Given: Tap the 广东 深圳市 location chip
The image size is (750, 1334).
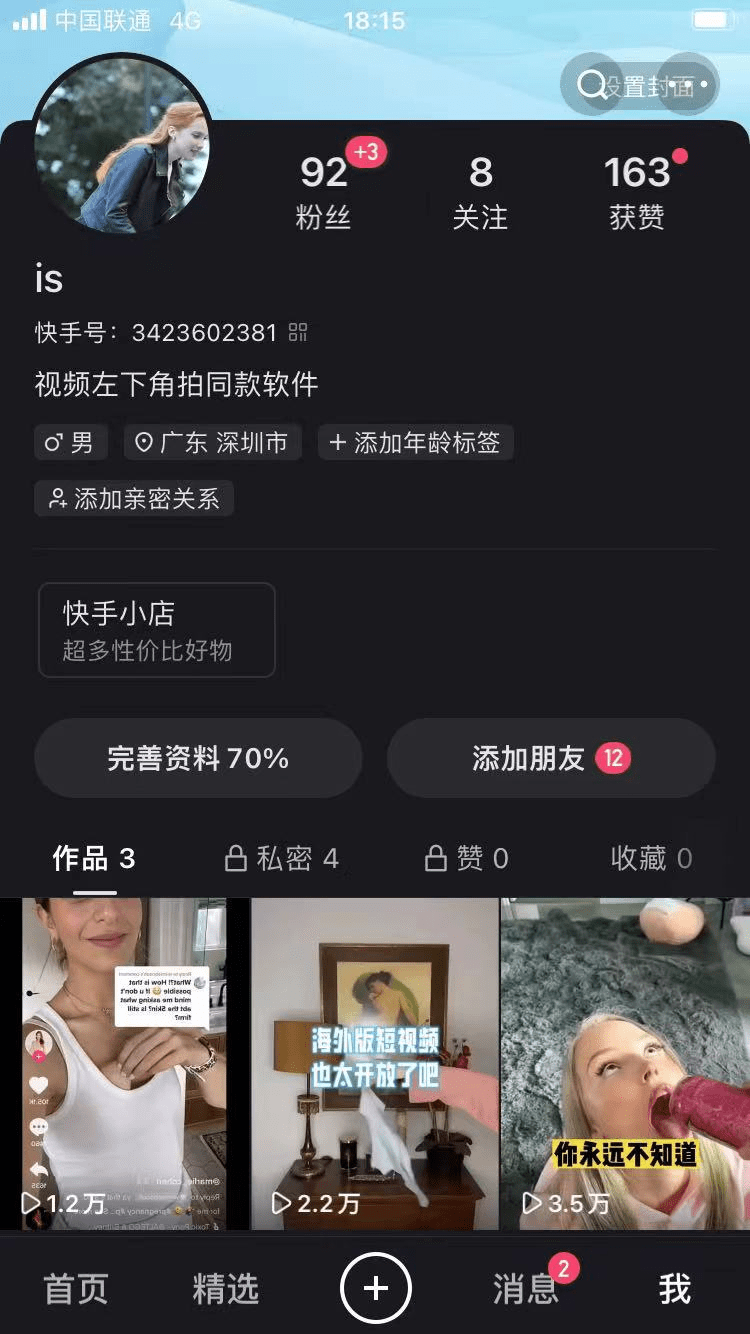Looking at the screenshot, I should point(212,443).
